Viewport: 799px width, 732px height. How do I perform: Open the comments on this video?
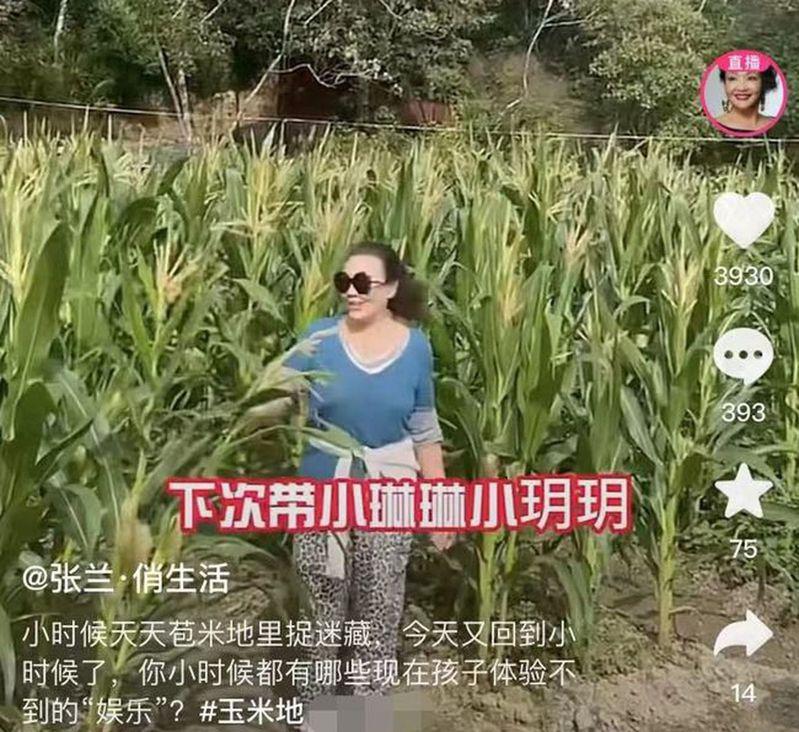pyautogui.click(x=743, y=356)
